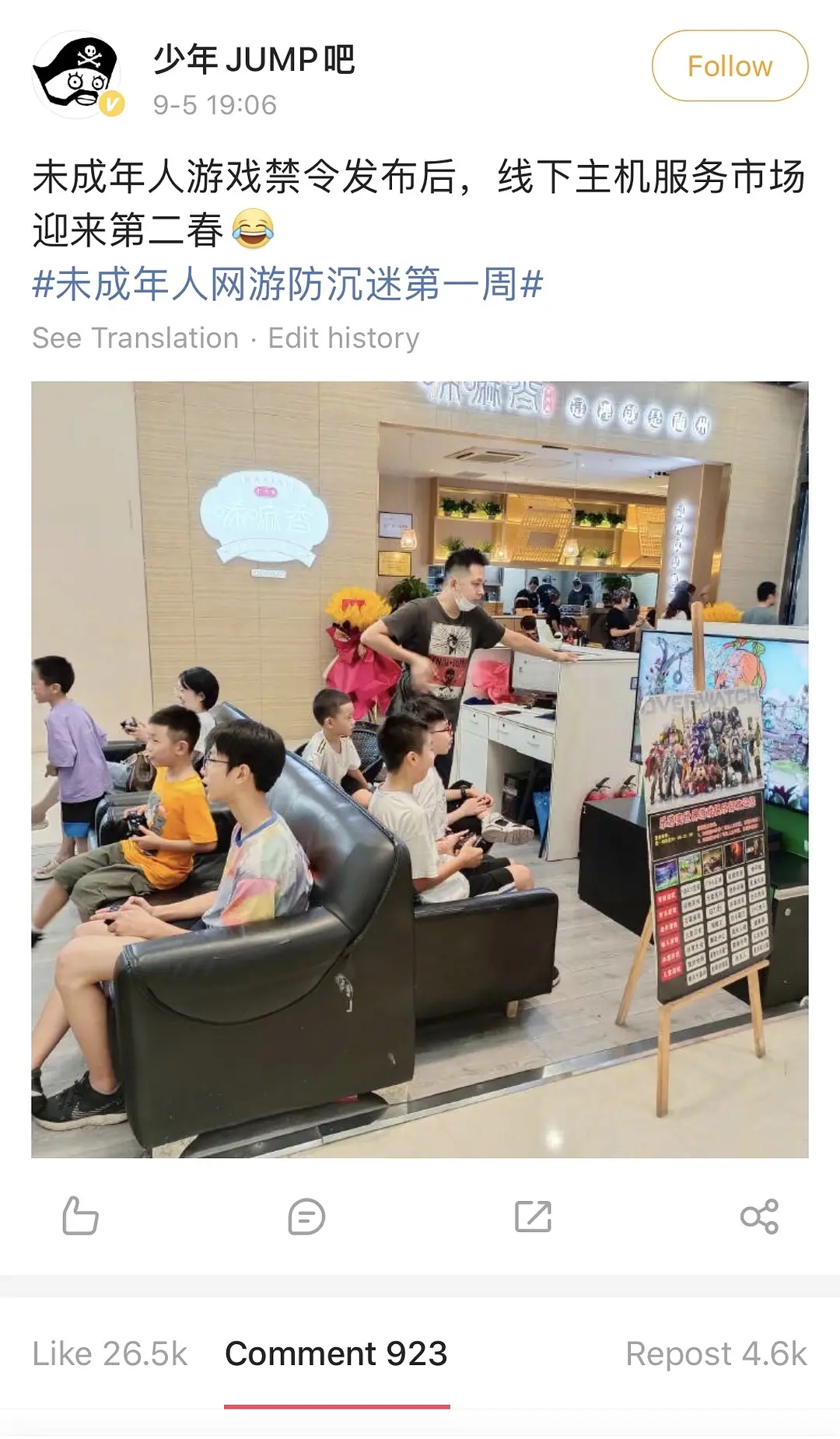Follow the 少年JUMP吧 account
The width and height of the screenshot is (840, 1439).
(729, 66)
